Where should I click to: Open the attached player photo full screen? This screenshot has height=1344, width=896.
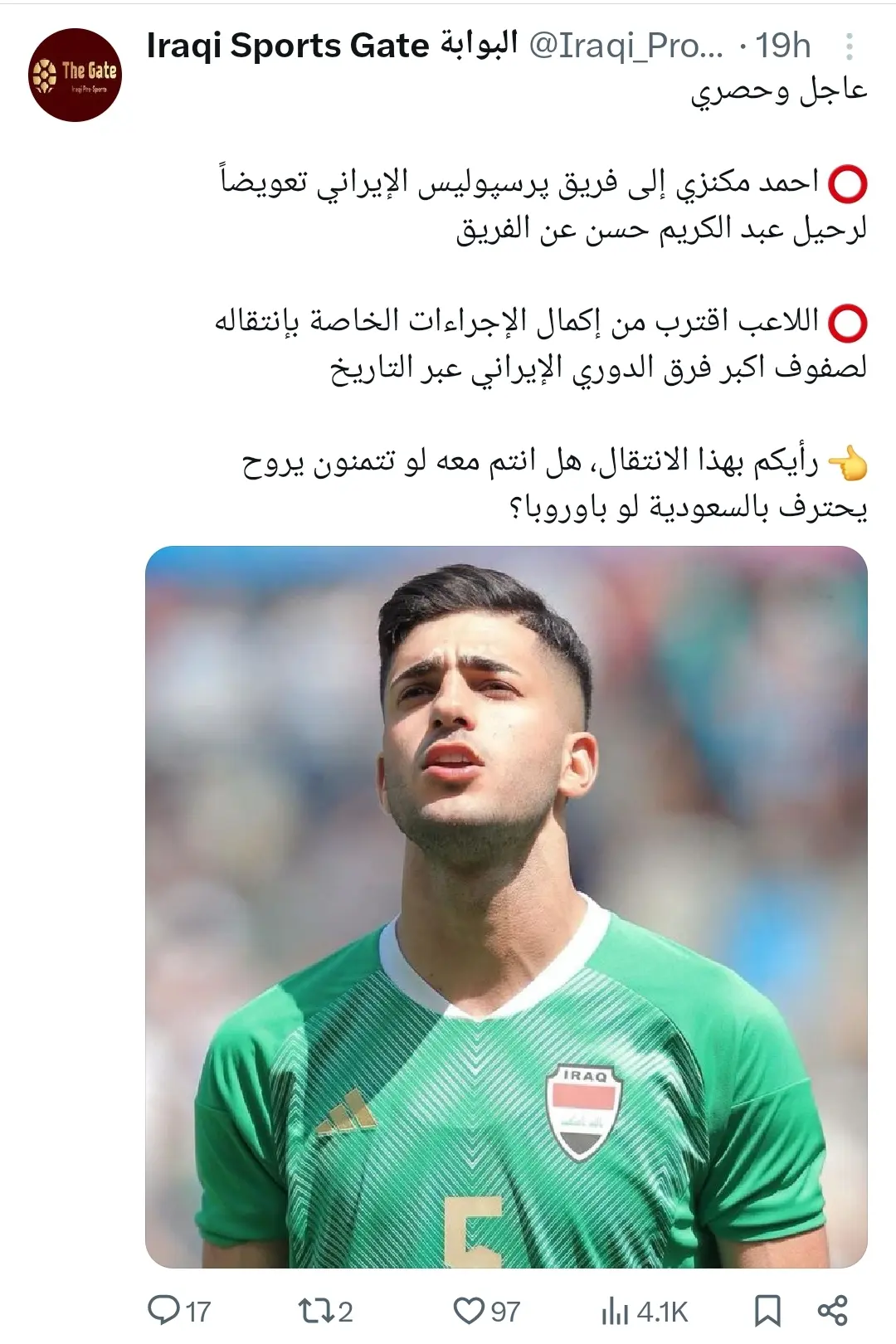point(506,906)
